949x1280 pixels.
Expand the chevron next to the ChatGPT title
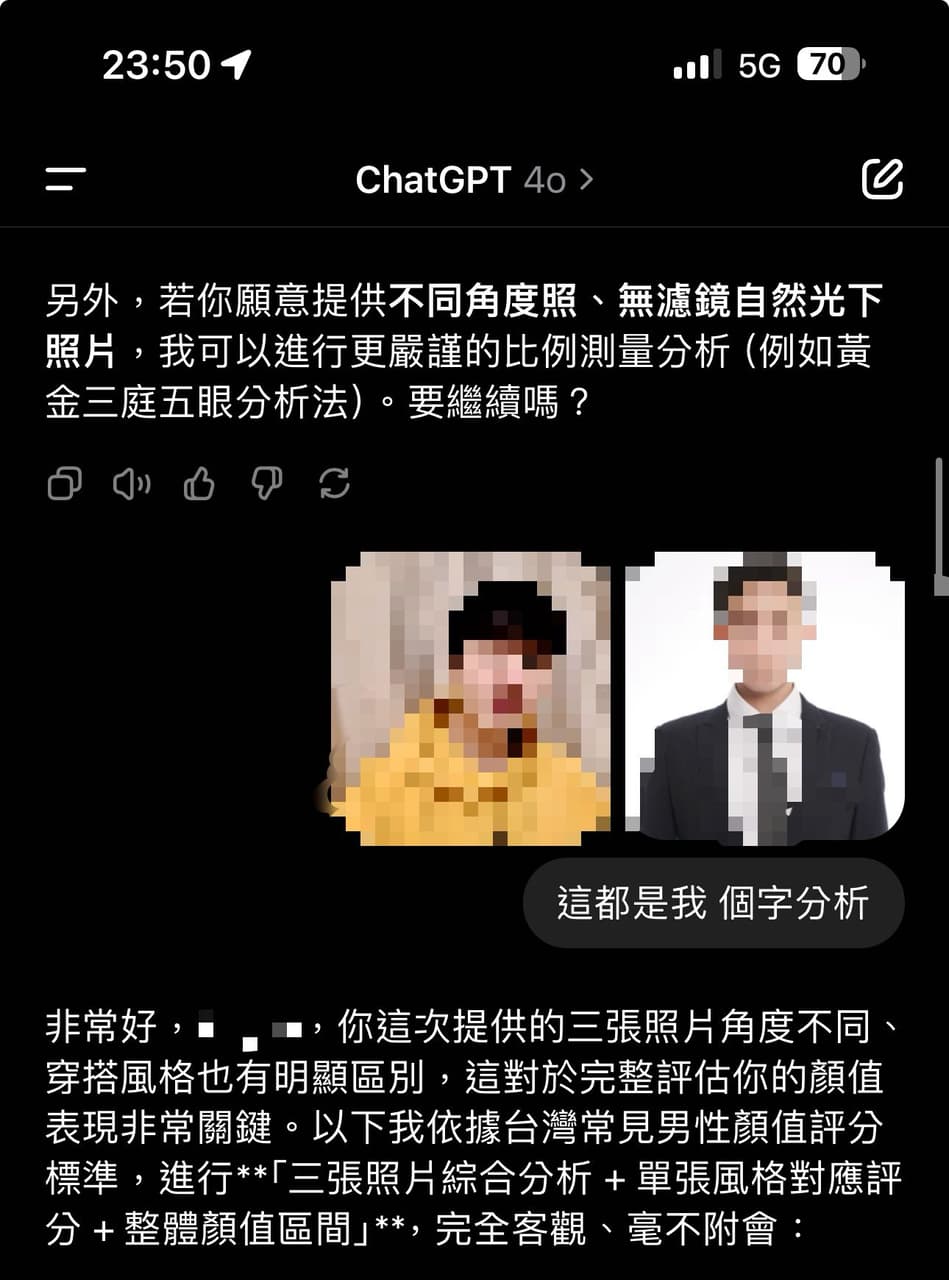coord(584,180)
